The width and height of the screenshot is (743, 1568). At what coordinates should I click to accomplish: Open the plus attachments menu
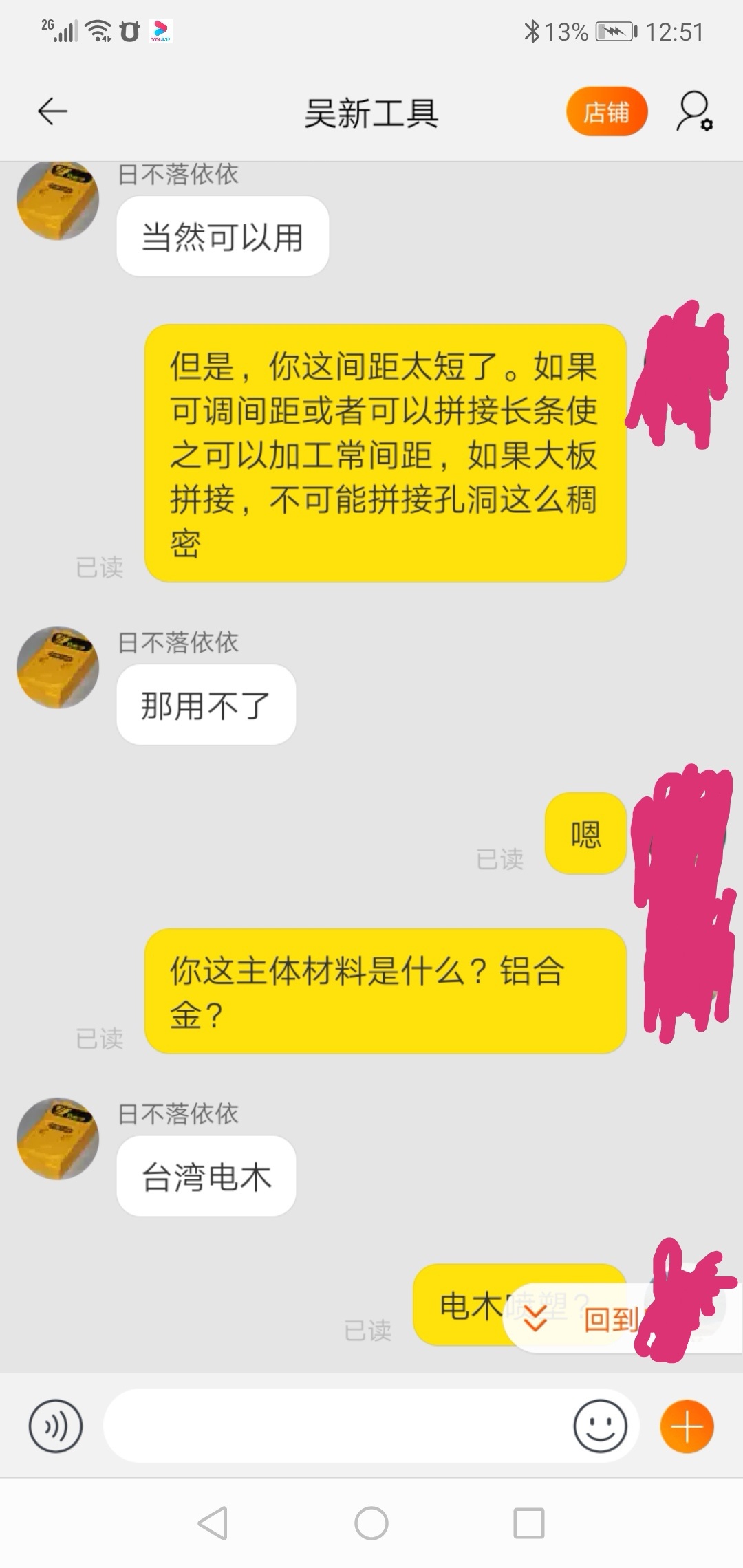click(x=687, y=1426)
